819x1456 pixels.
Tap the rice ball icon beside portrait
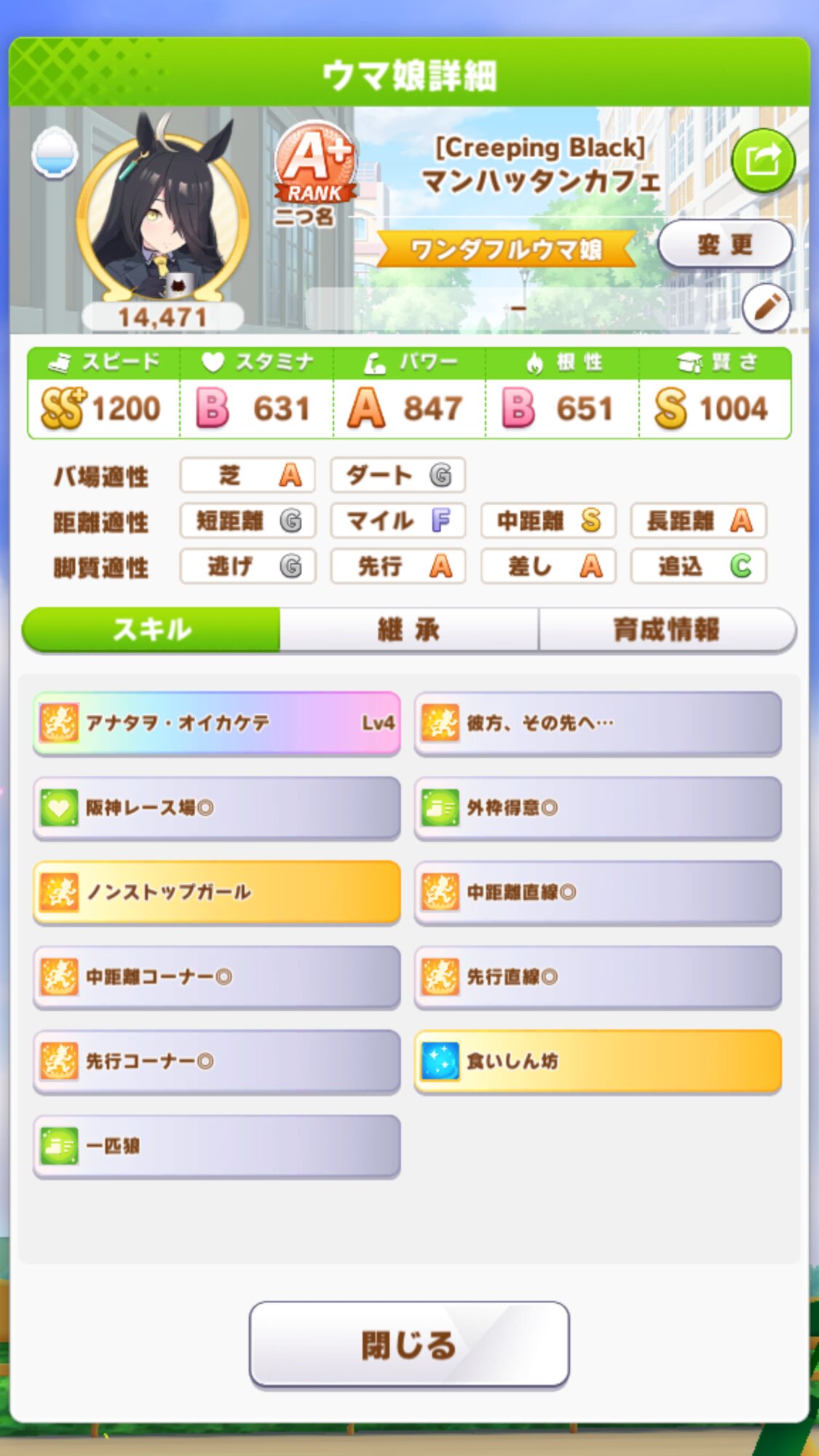(x=55, y=152)
